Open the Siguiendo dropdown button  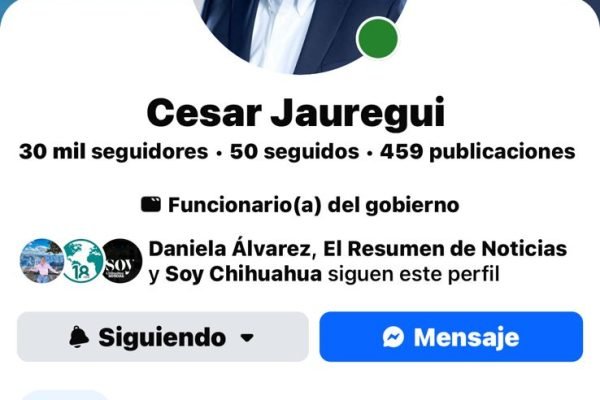coord(162,337)
